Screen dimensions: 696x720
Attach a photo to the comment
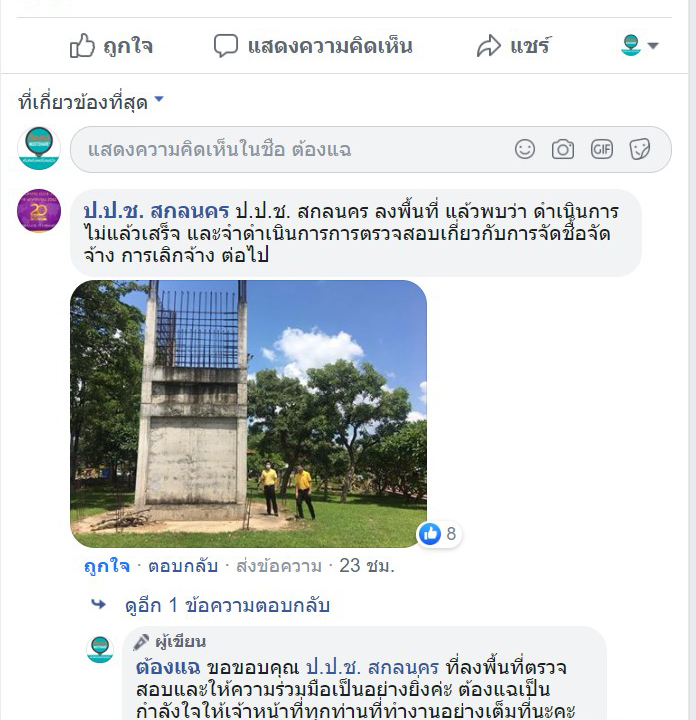pyautogui.click(x=563, y=150)
